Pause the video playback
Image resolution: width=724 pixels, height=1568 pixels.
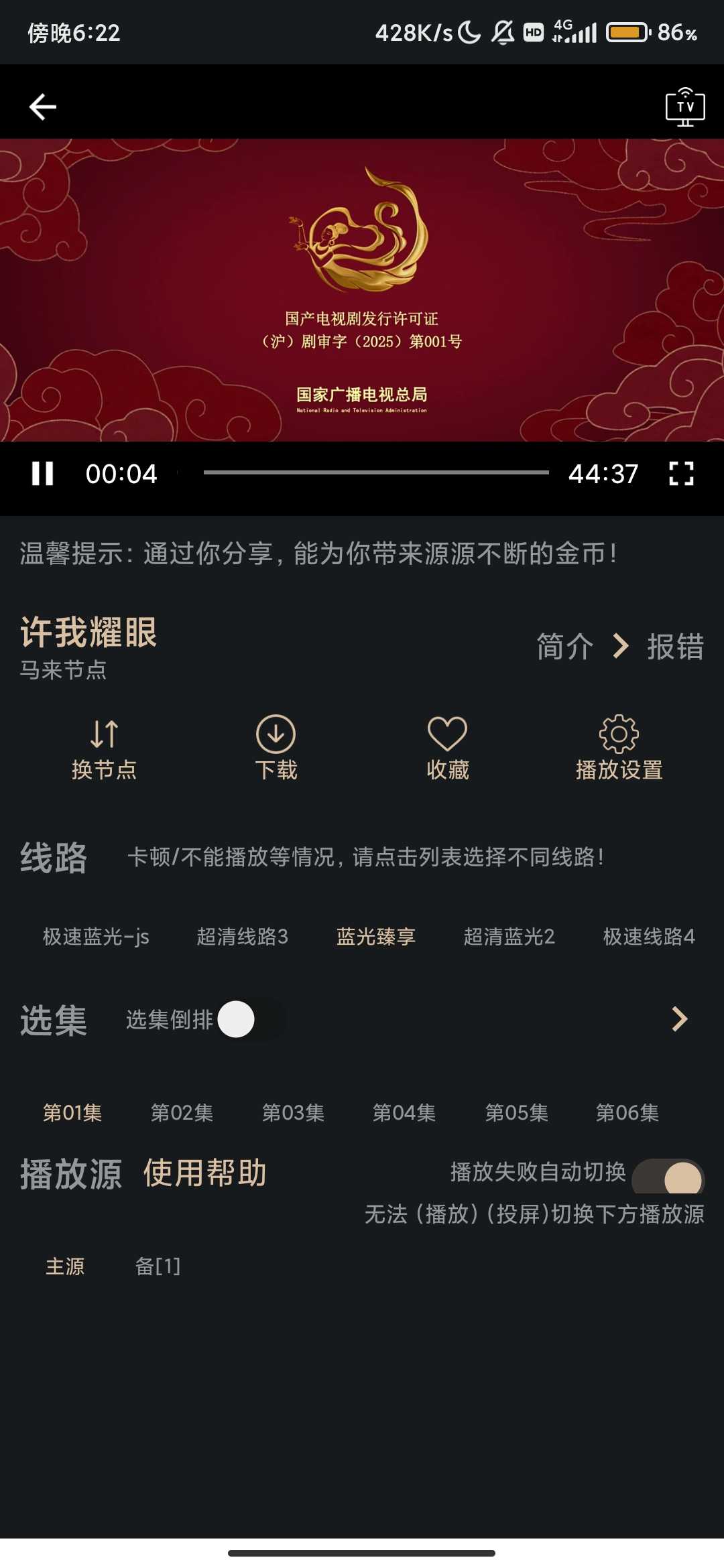pos(43,474)
